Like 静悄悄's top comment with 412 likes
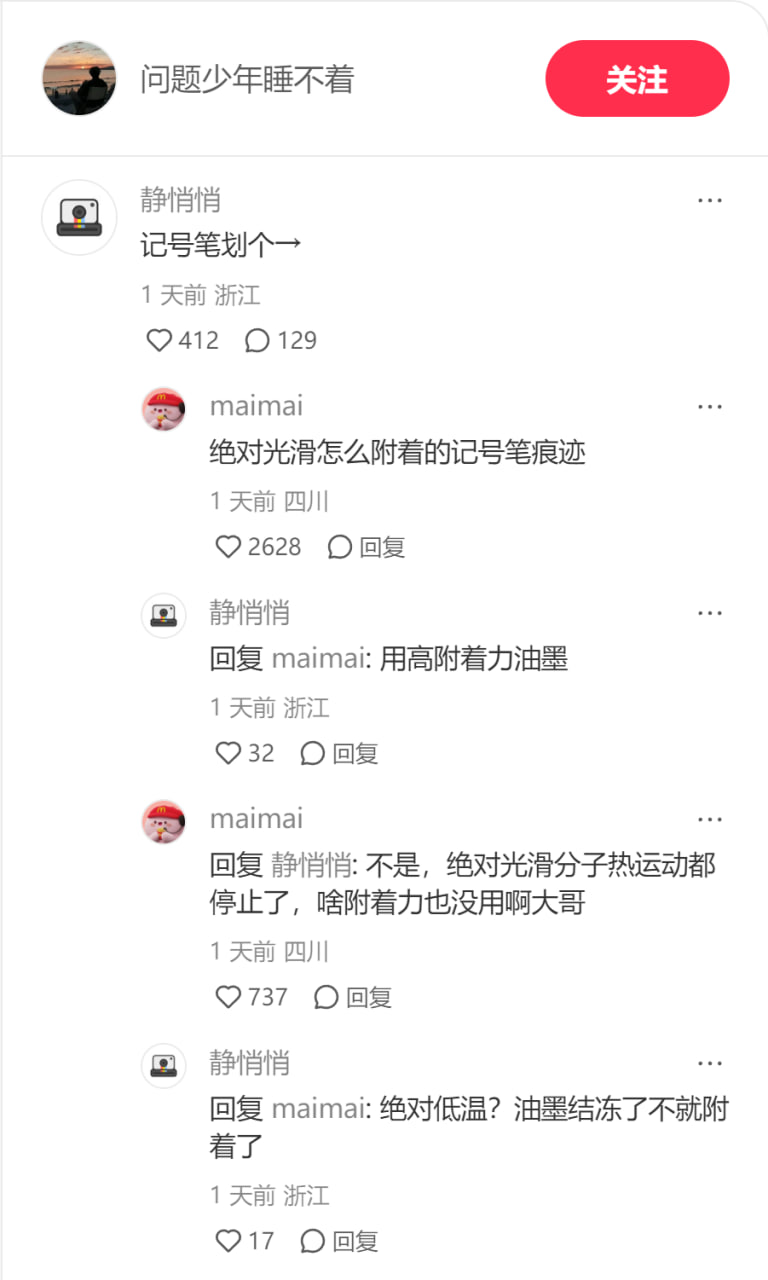This screenshot has height=1280, width=768. click(160, 340)
